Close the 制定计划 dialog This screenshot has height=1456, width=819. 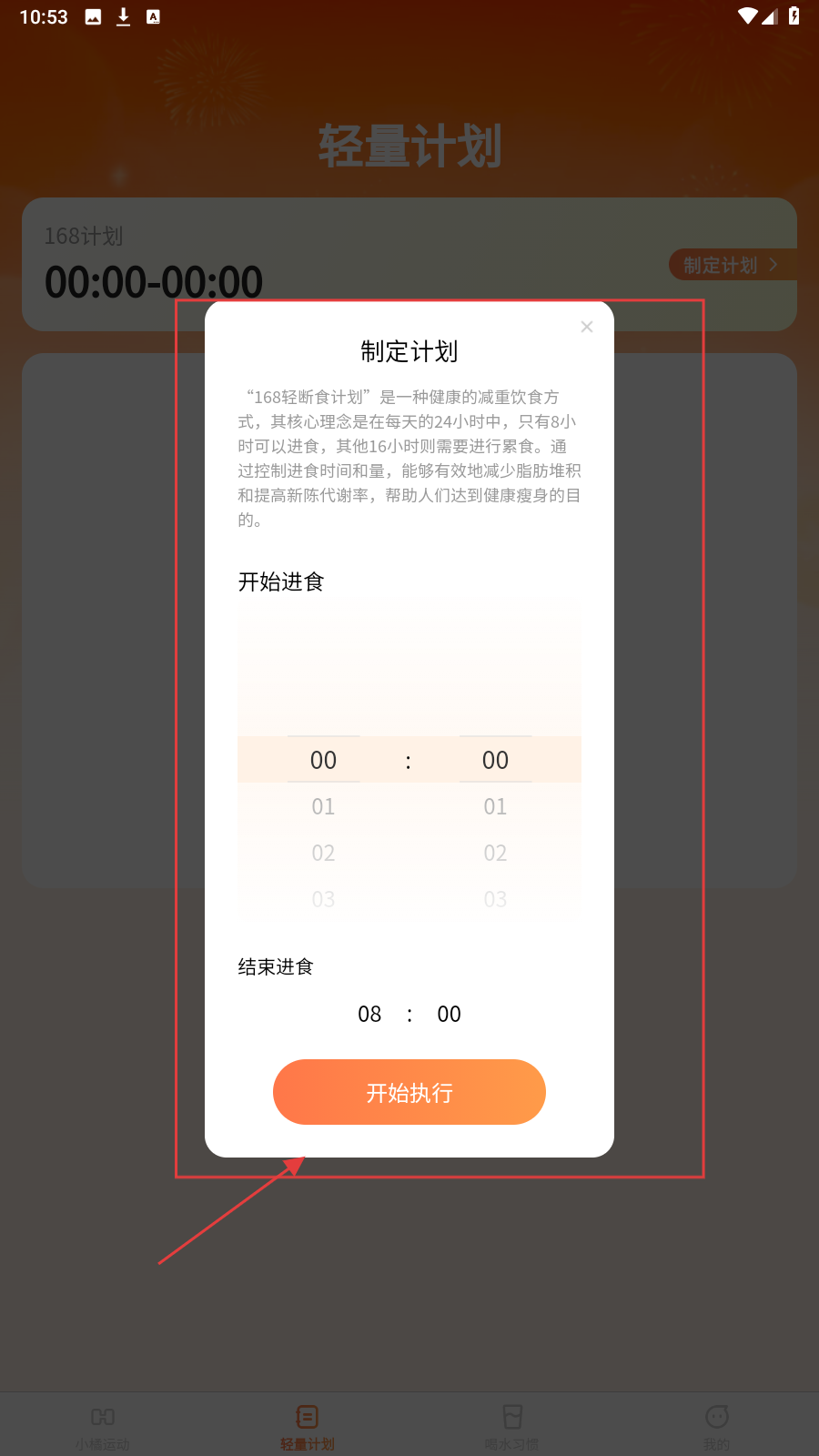coord(587,327)
